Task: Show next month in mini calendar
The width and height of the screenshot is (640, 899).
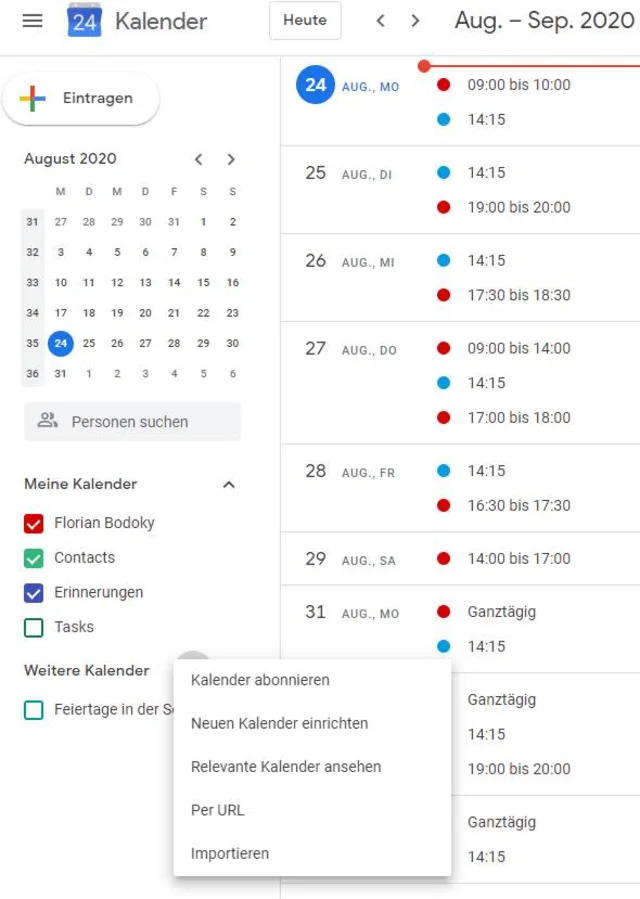Action: click(x=231, y=159)
